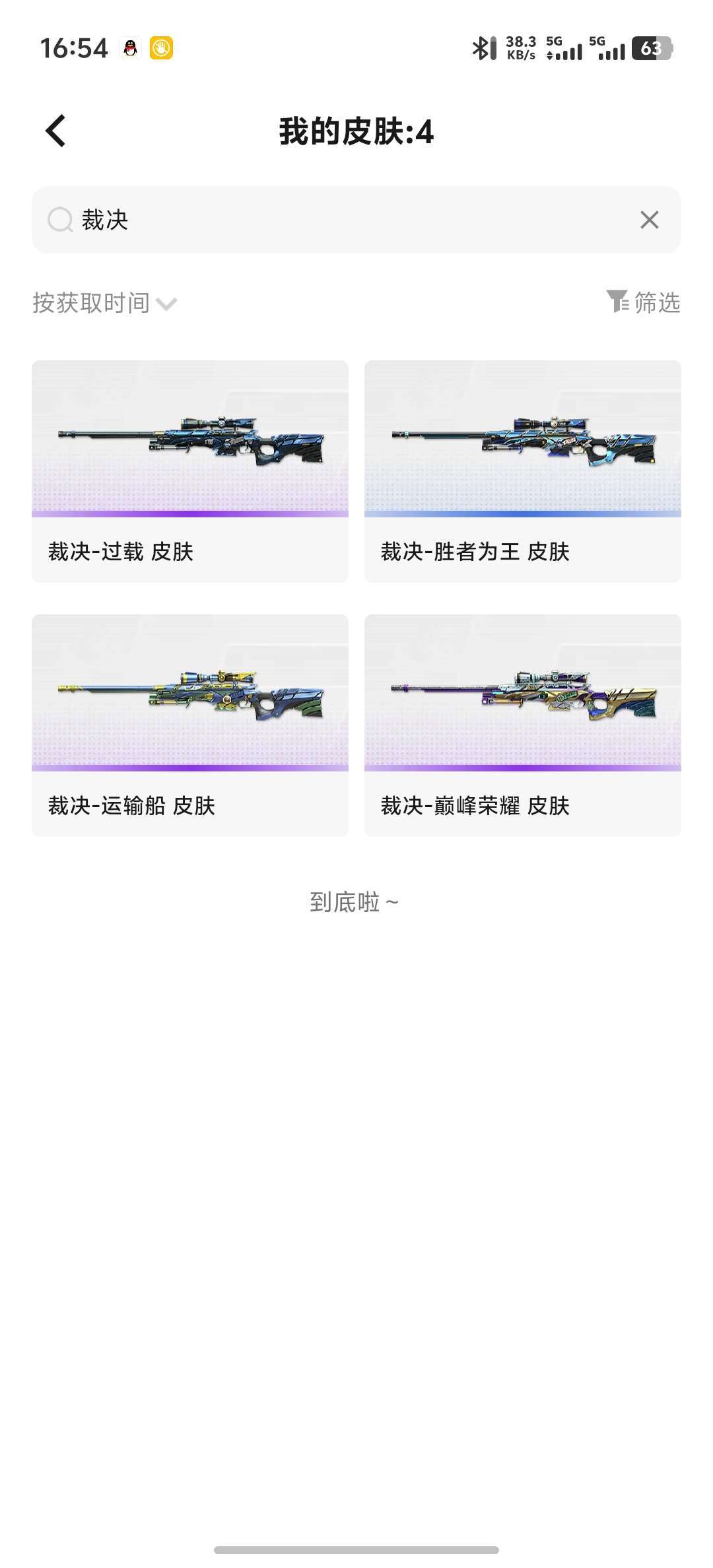Open the 按获取时间 sort dropdown
Screen dimensions: 713x1568
click(104, 303)
